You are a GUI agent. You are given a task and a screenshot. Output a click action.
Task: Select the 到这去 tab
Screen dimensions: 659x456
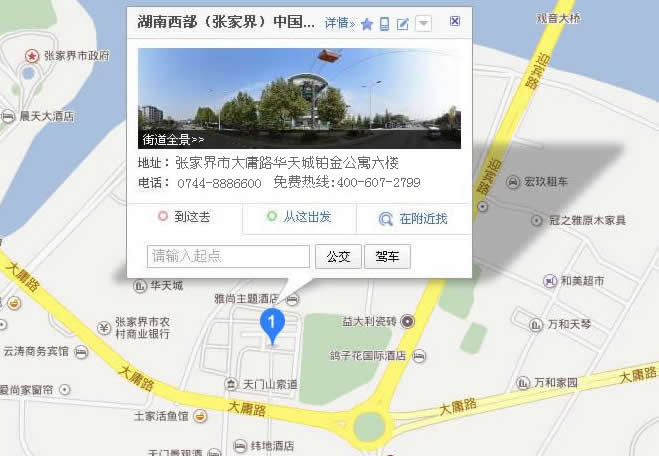(x=184, y=217)
